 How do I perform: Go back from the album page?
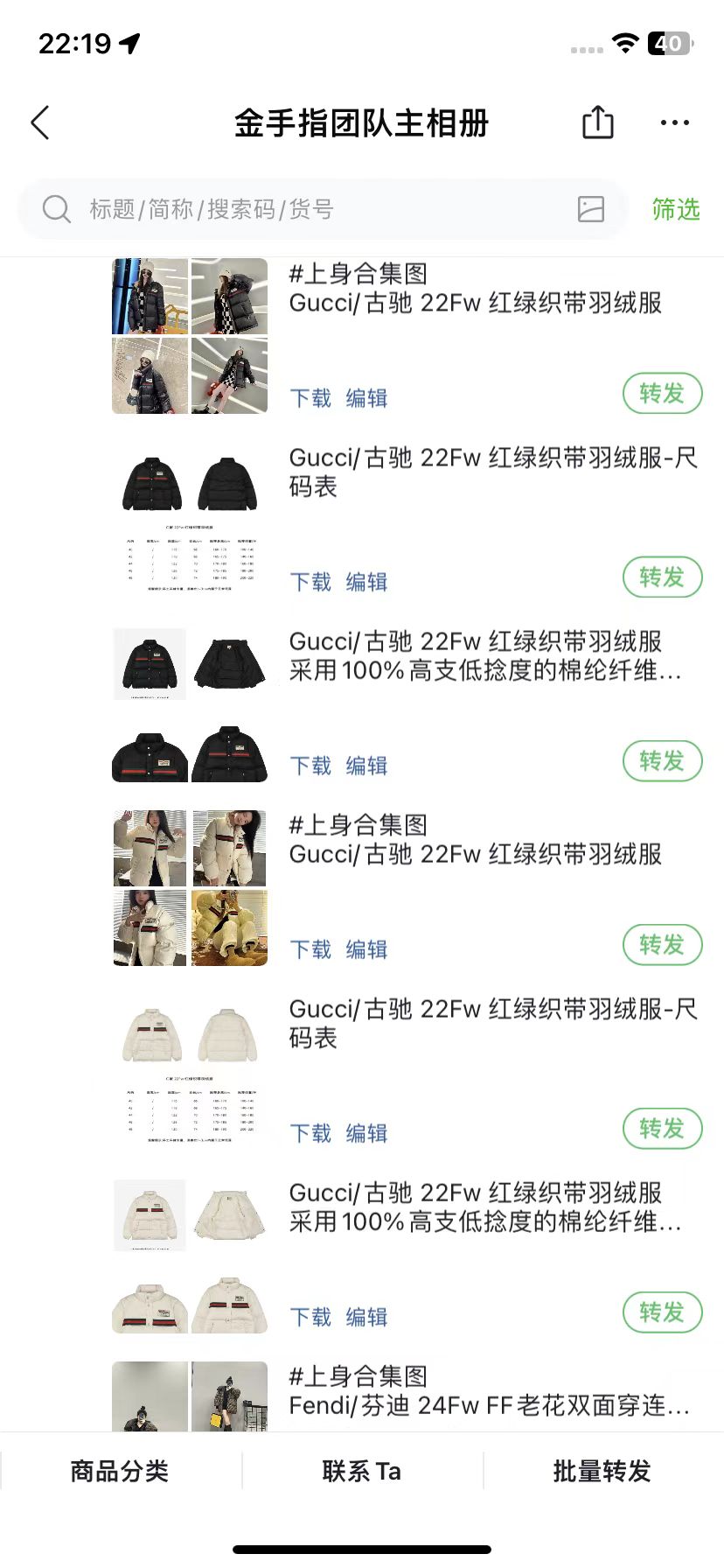click(x=40, y=123)
